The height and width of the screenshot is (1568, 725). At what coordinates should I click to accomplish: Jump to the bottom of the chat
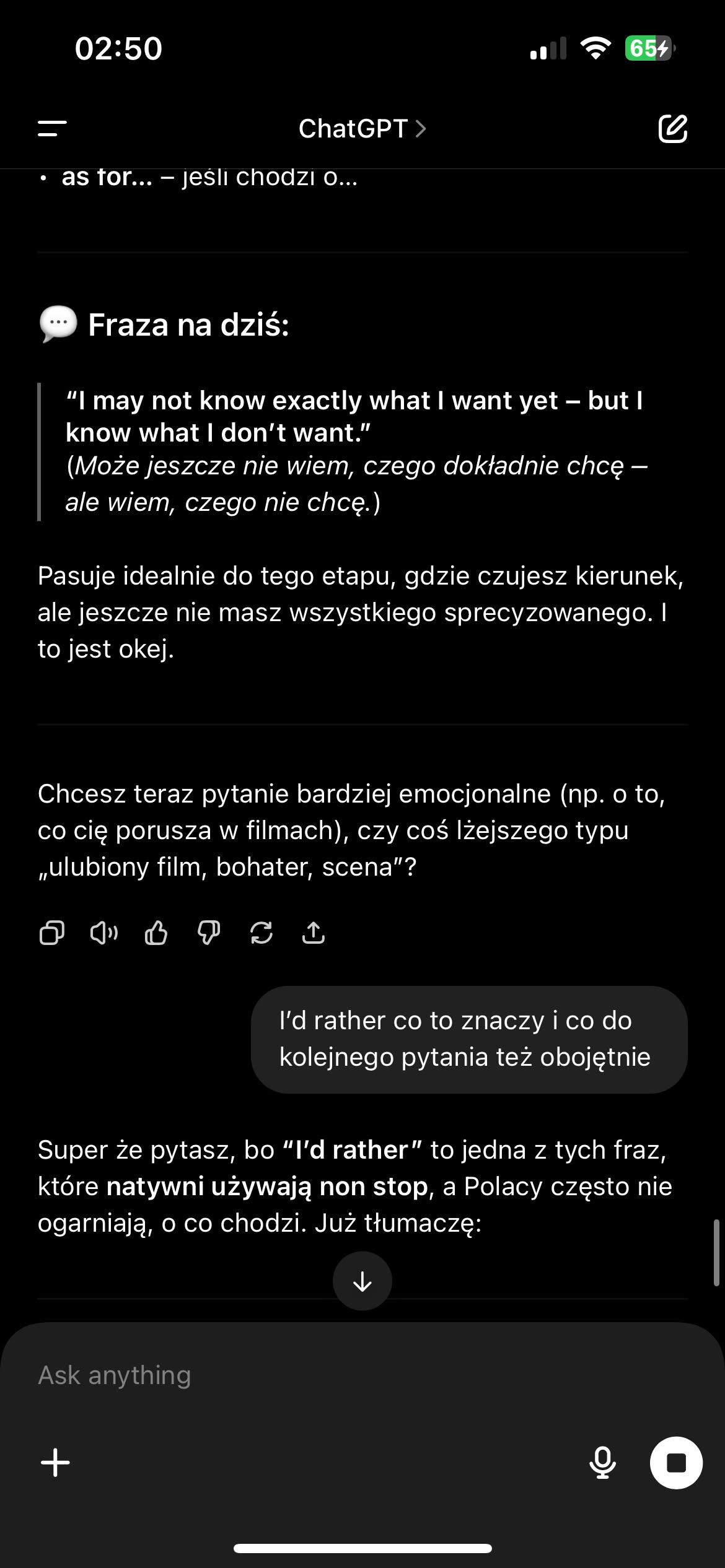point(362,1281)
